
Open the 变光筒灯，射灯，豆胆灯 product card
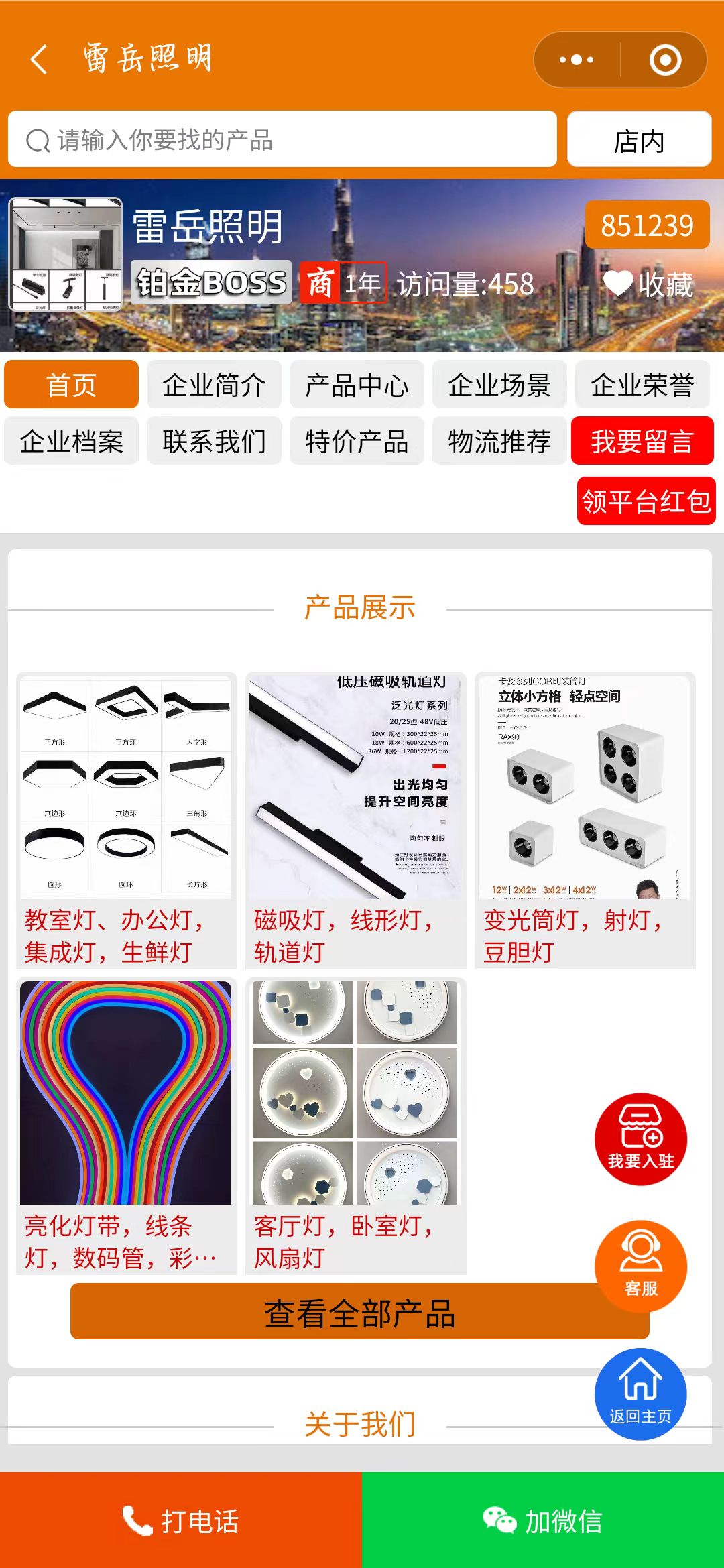point(585,821)
